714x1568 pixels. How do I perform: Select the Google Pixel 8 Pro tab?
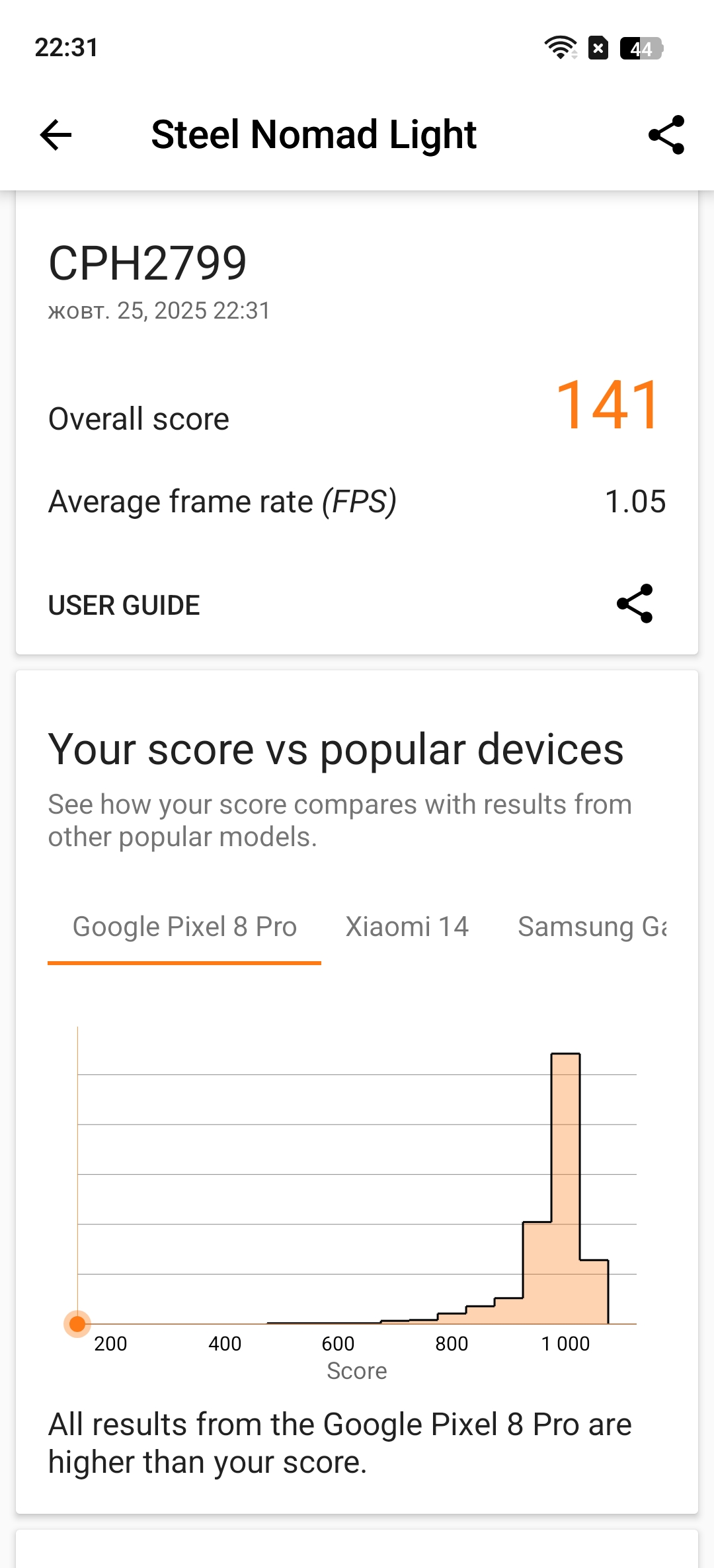pos(184,927)
